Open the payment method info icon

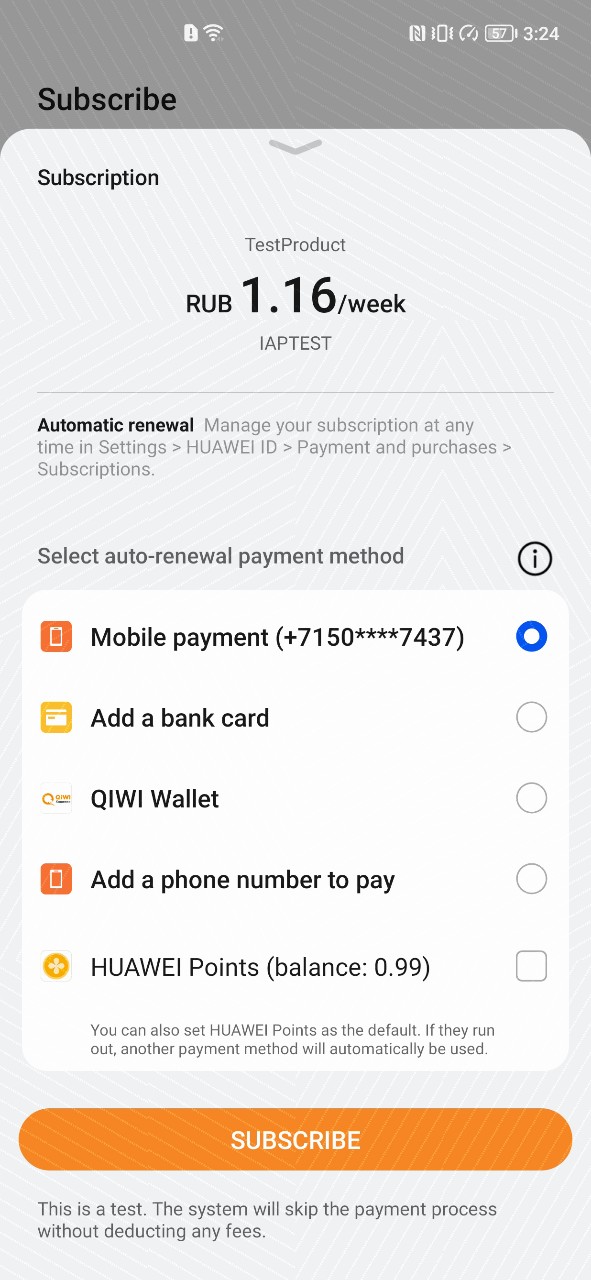(535, 558)
